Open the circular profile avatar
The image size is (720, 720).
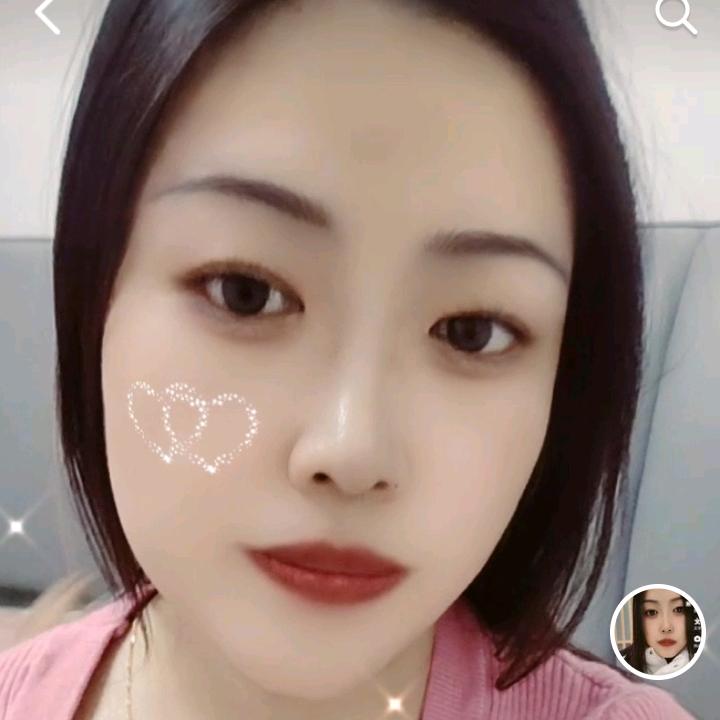pyautogui.click(x=657, y=632)
